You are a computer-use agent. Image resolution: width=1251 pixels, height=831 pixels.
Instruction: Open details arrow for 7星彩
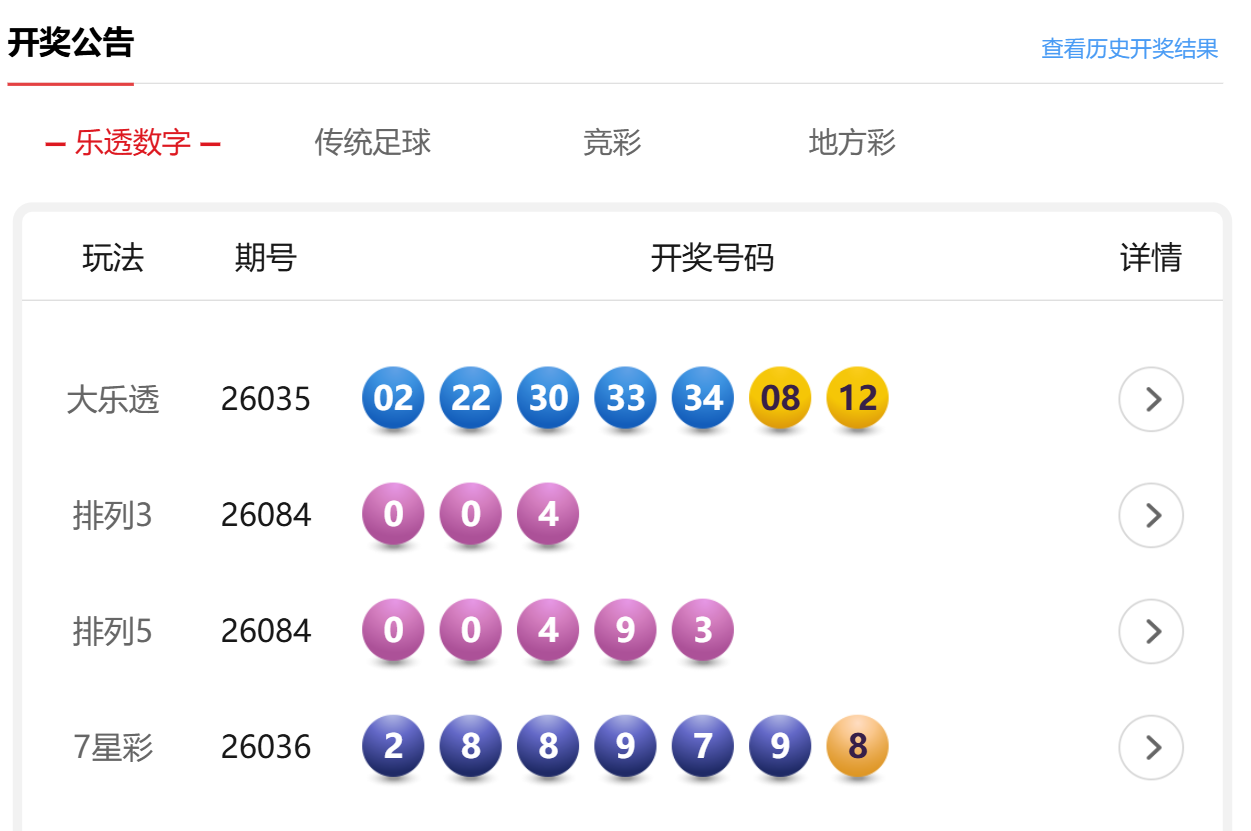pyautogui.click(x=1151, y=747)
